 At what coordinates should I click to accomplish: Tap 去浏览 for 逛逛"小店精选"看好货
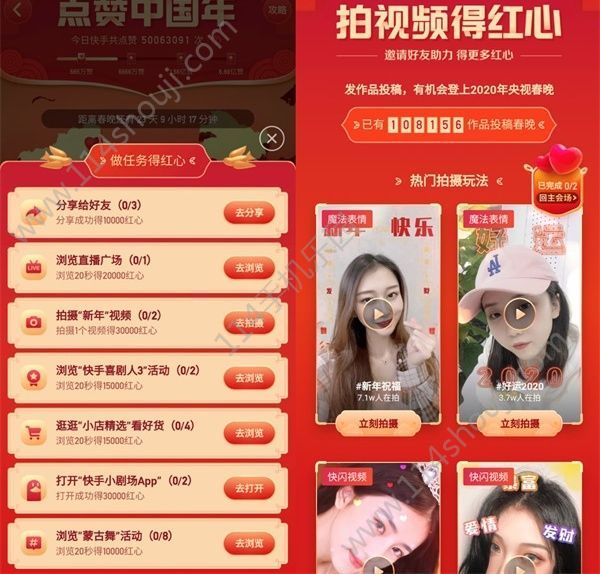pos(249,432)
